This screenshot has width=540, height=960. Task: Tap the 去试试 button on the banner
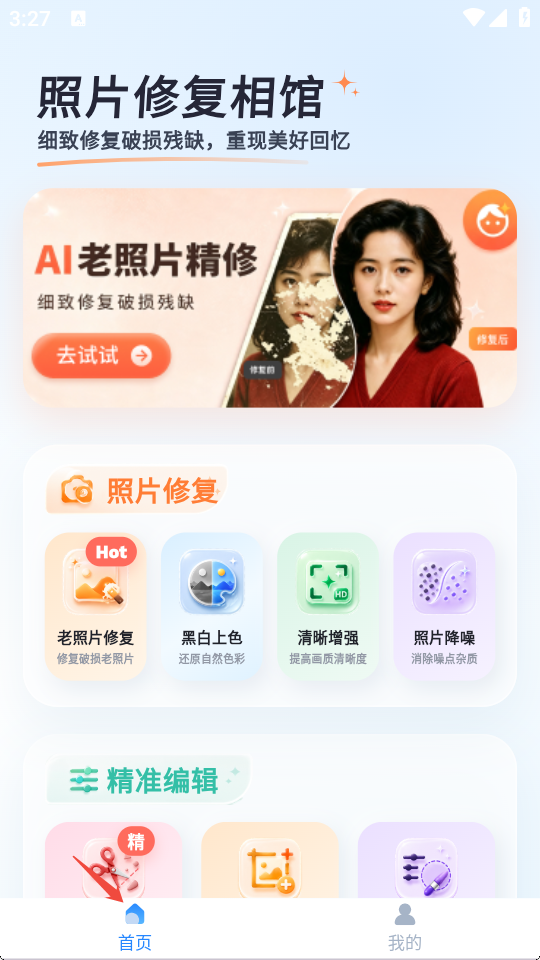pyautogui.click(x=101, y=356)
